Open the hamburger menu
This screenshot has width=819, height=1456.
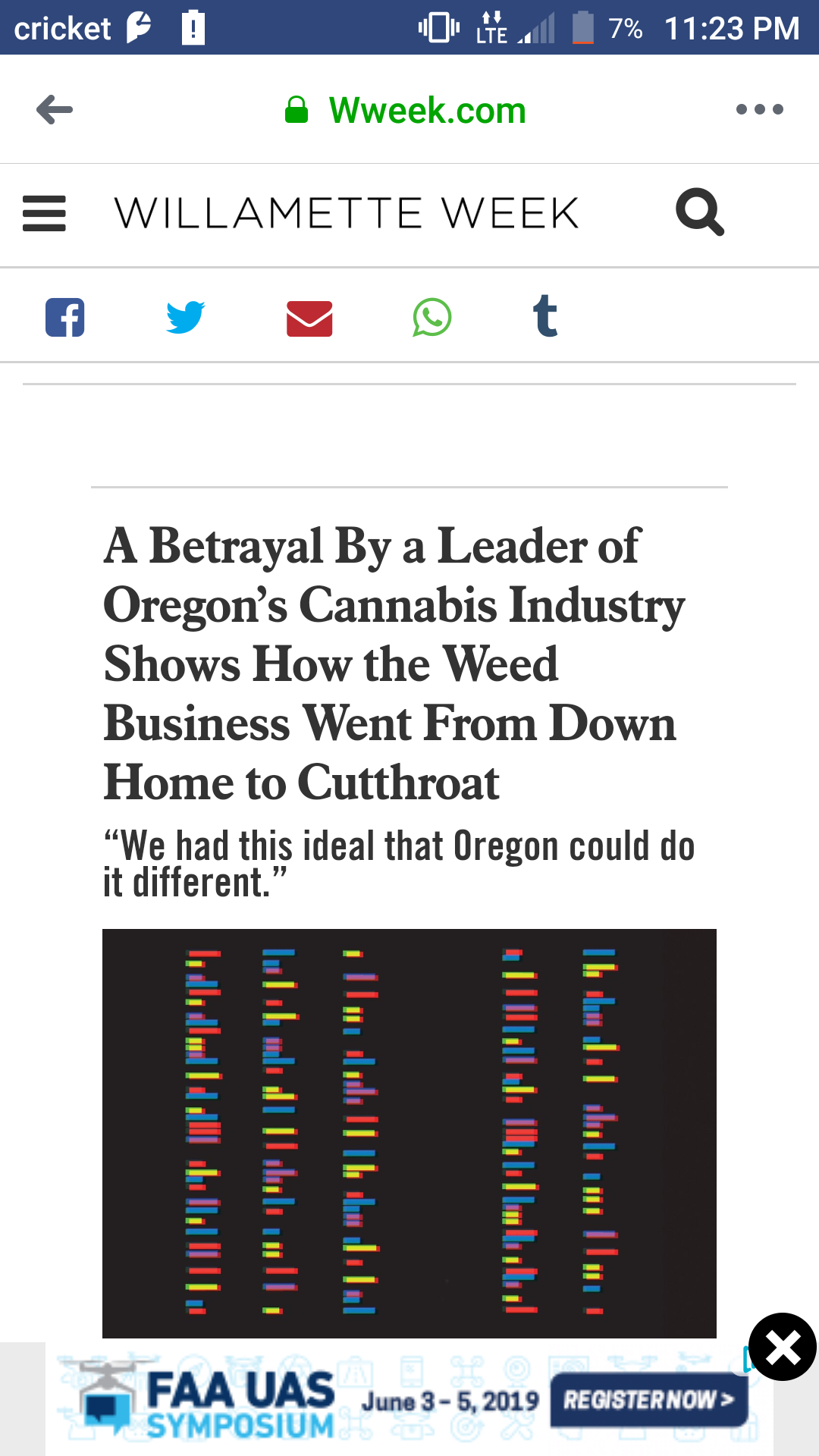pyautogui.click(x=44, y=213)
